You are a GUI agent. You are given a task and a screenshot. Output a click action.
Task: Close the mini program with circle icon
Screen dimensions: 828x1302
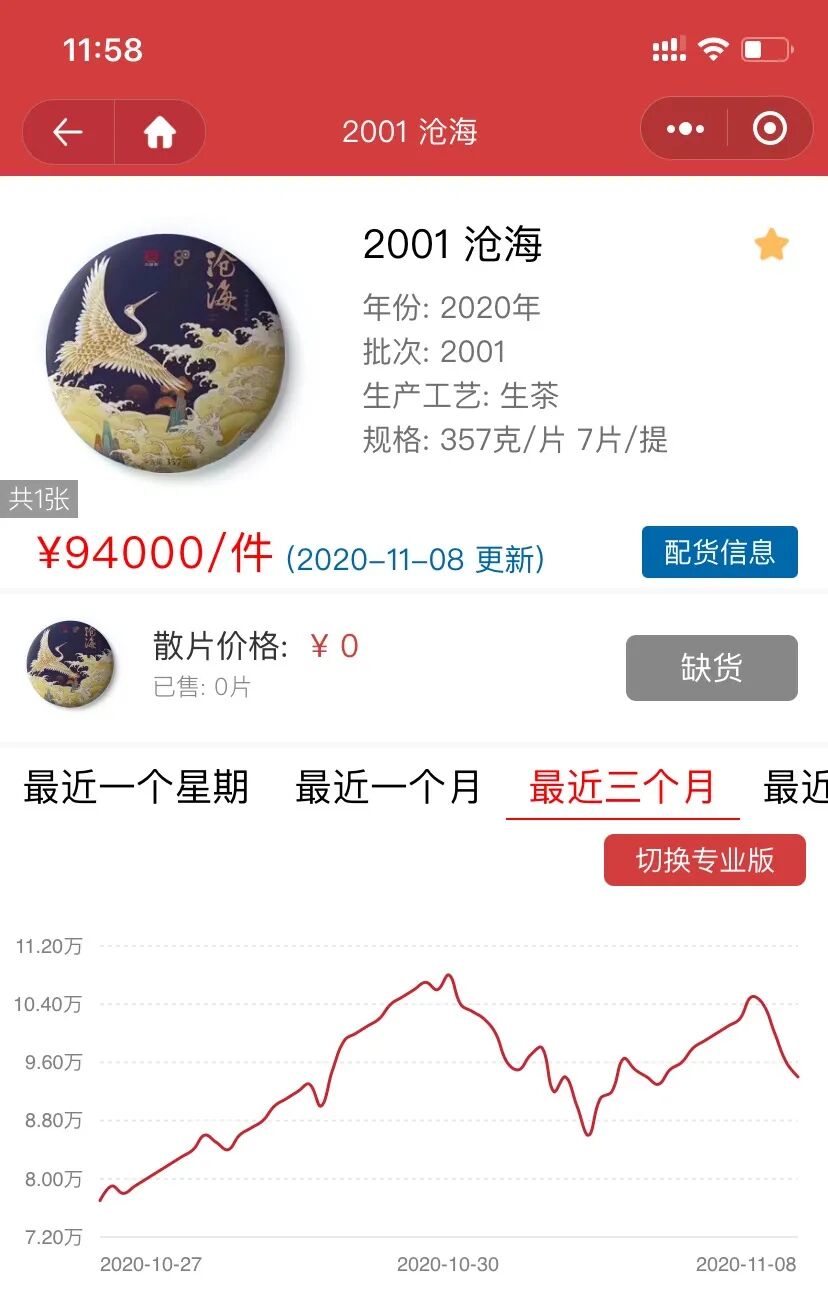[x=770, y=129]
